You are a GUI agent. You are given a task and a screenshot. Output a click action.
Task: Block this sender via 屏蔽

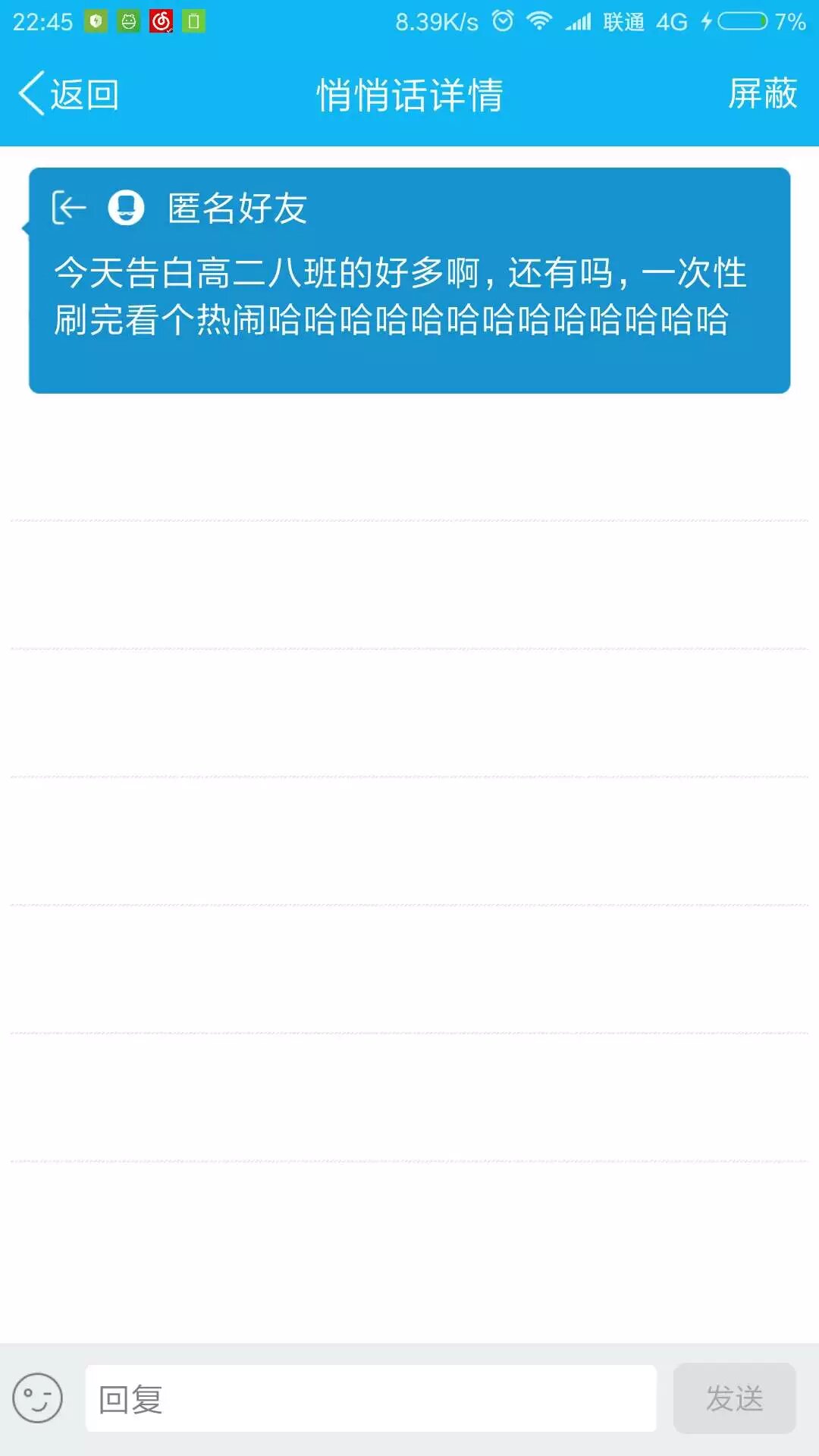(x=762, y=94)
